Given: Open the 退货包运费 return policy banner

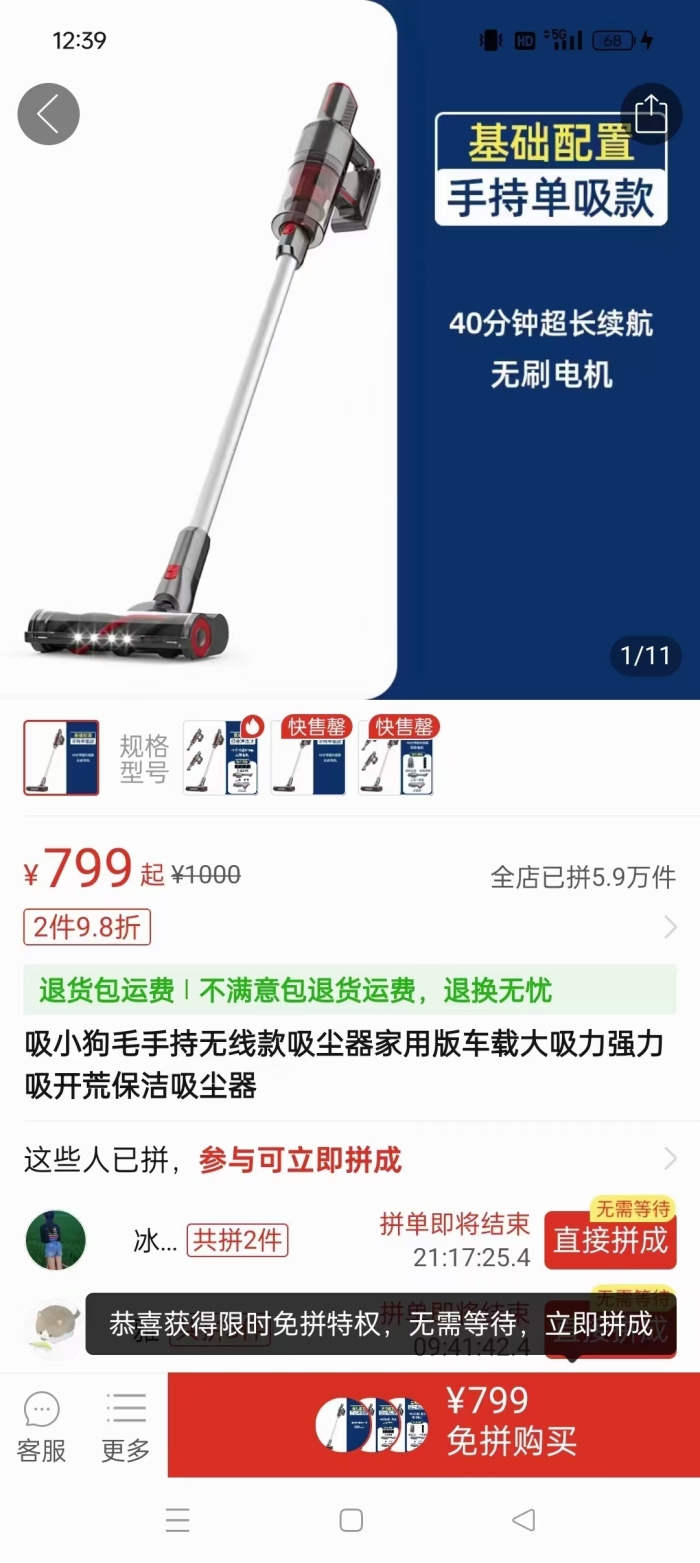Looking at the screenshot, I should [x=350, y=990].
